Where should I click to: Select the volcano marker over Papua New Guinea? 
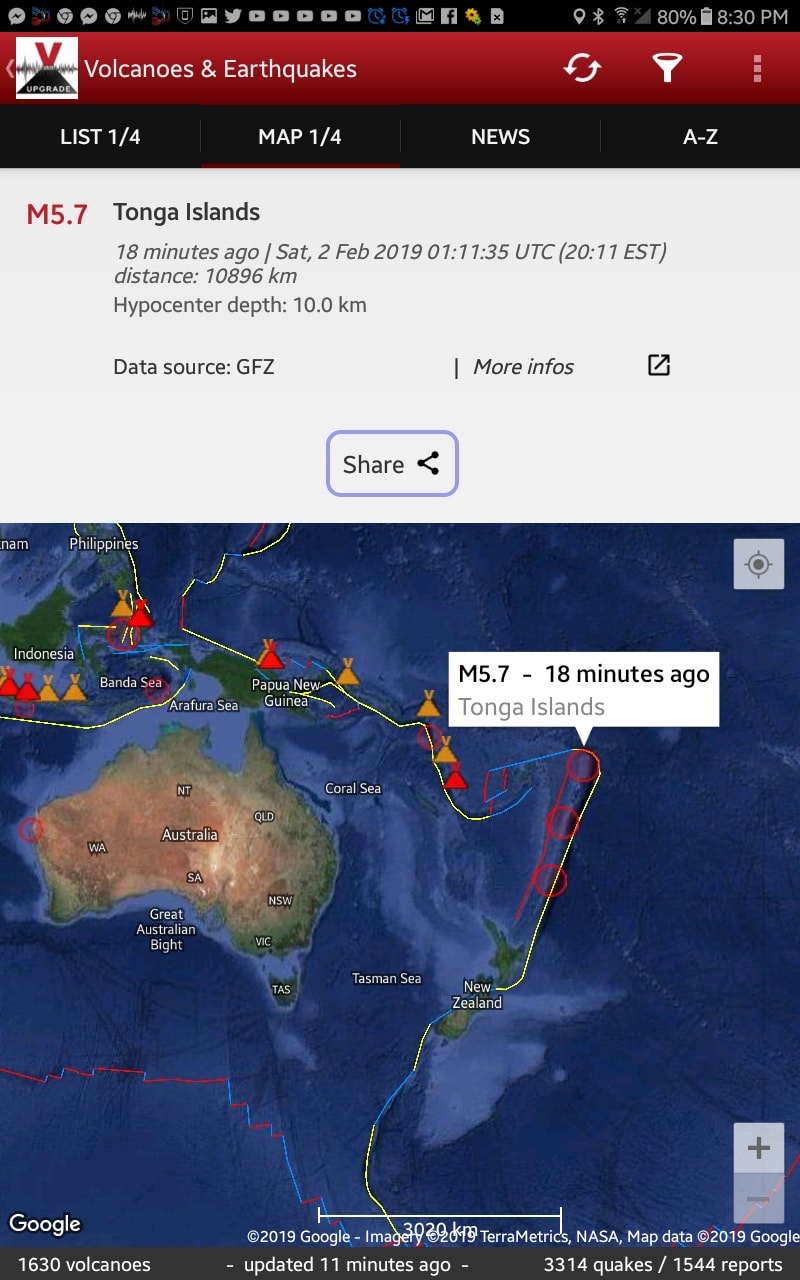tap(270, 656)
